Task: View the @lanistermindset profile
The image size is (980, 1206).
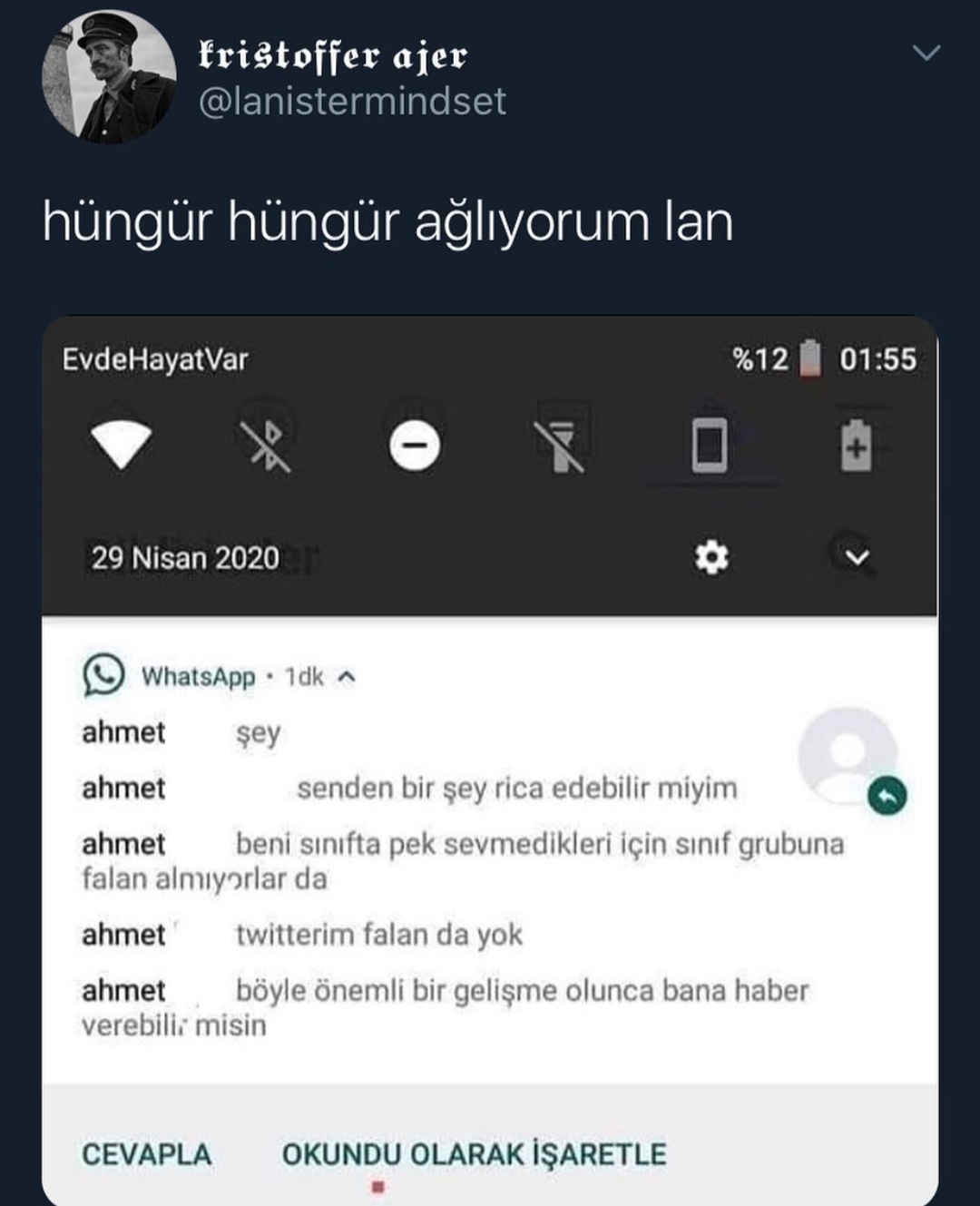Action: point(352,101)
